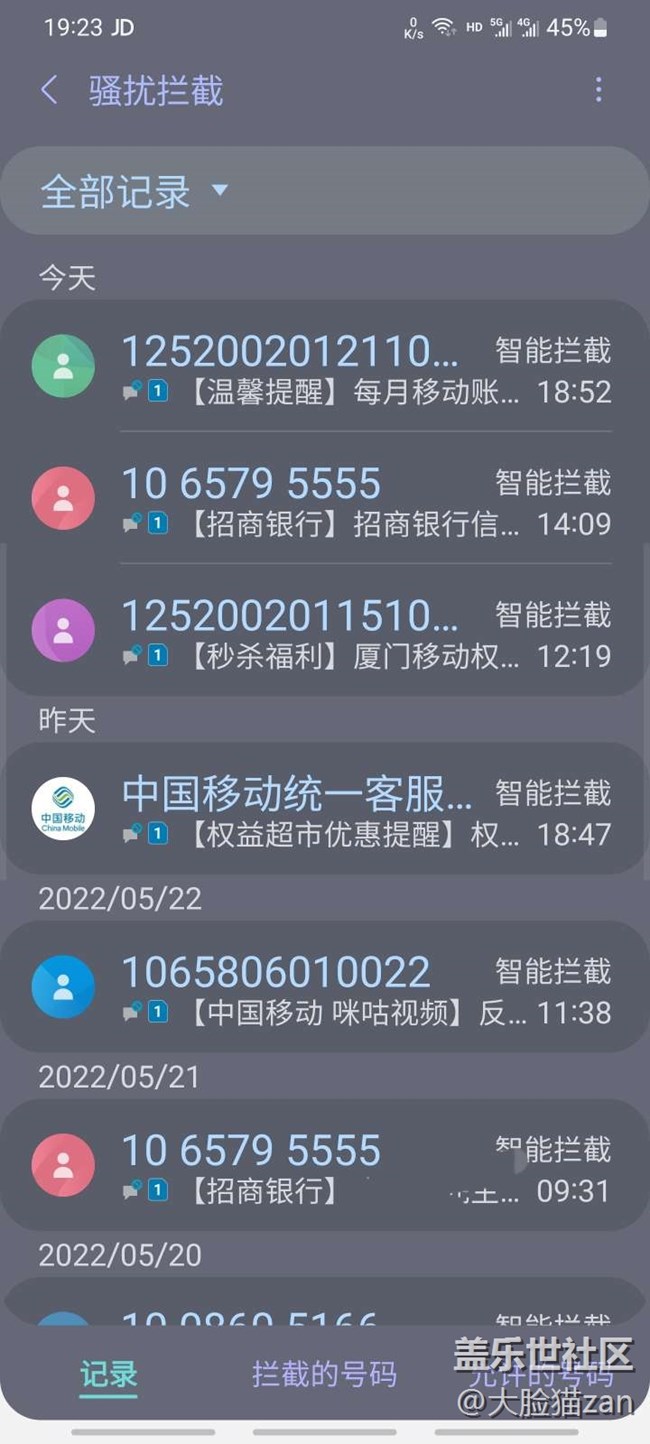Screen dimensions: 650x1444
Task: Switch to the 允许的号码 tab
Action: pyautogui.click(x=541, y=1374)
